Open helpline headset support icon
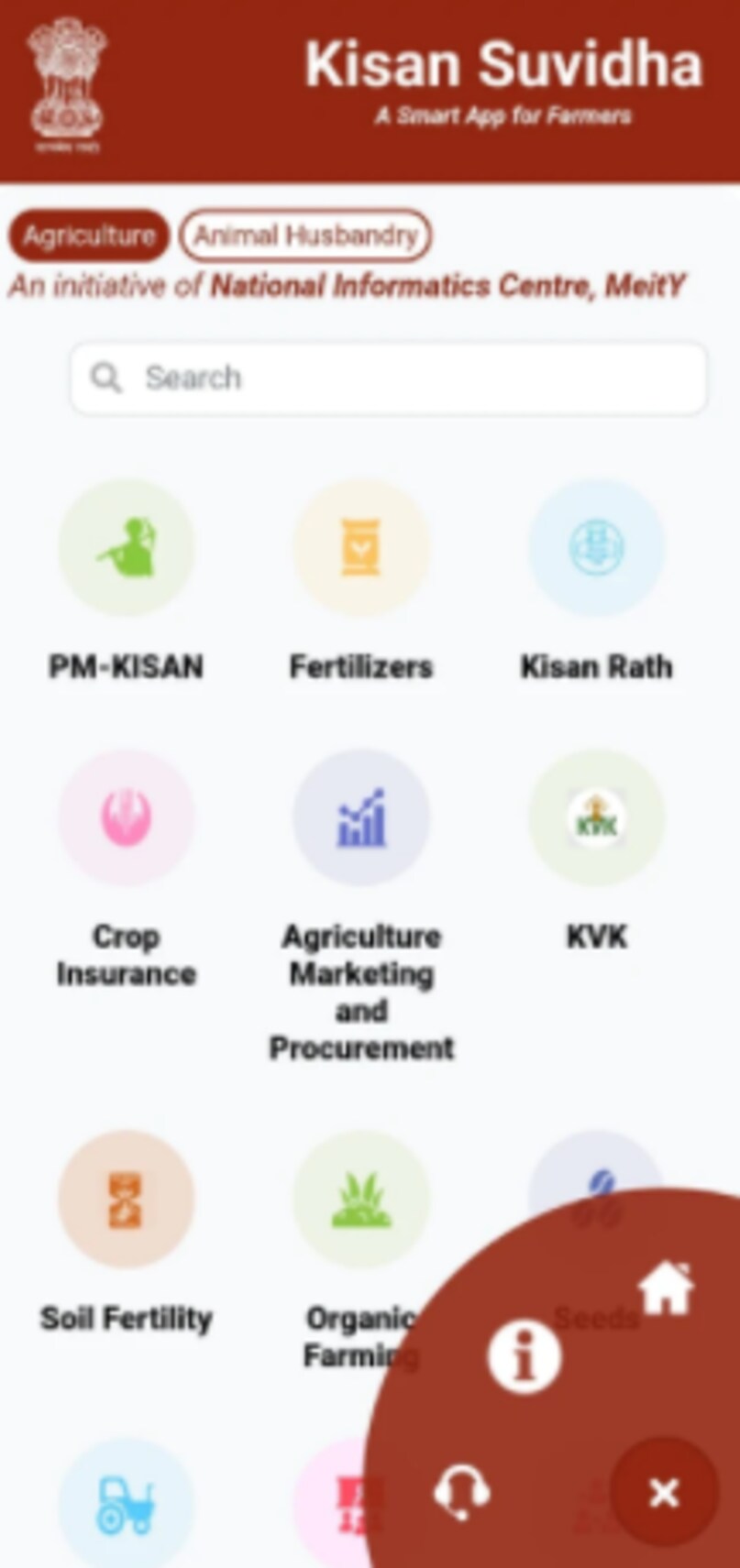Viewport: 740px width, 1568px height. (461, 1492)
